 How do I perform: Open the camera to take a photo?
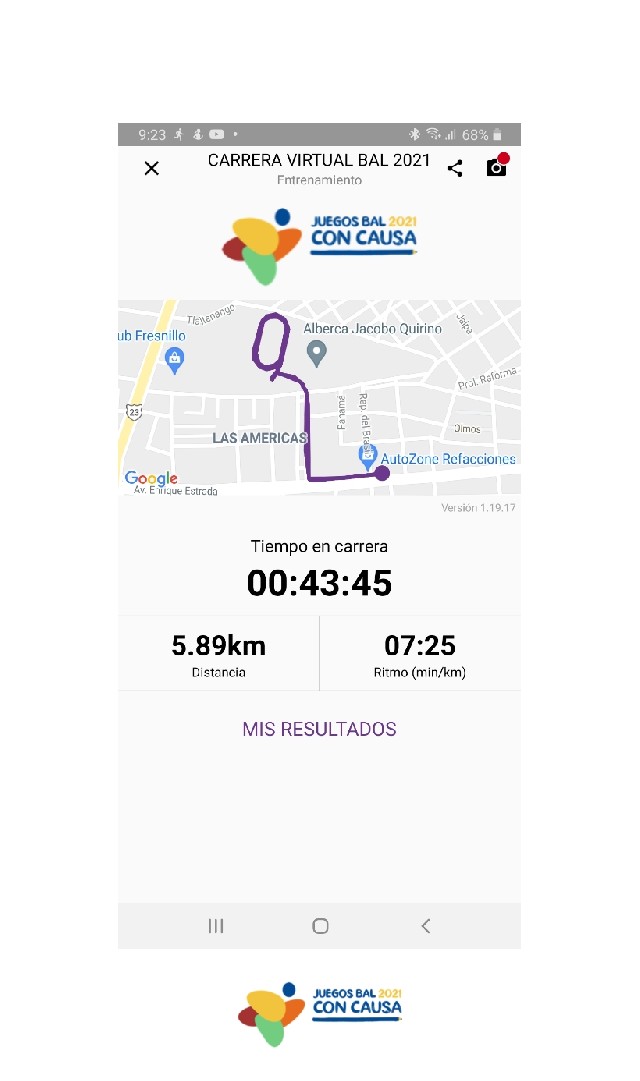(x=496, y=167)
